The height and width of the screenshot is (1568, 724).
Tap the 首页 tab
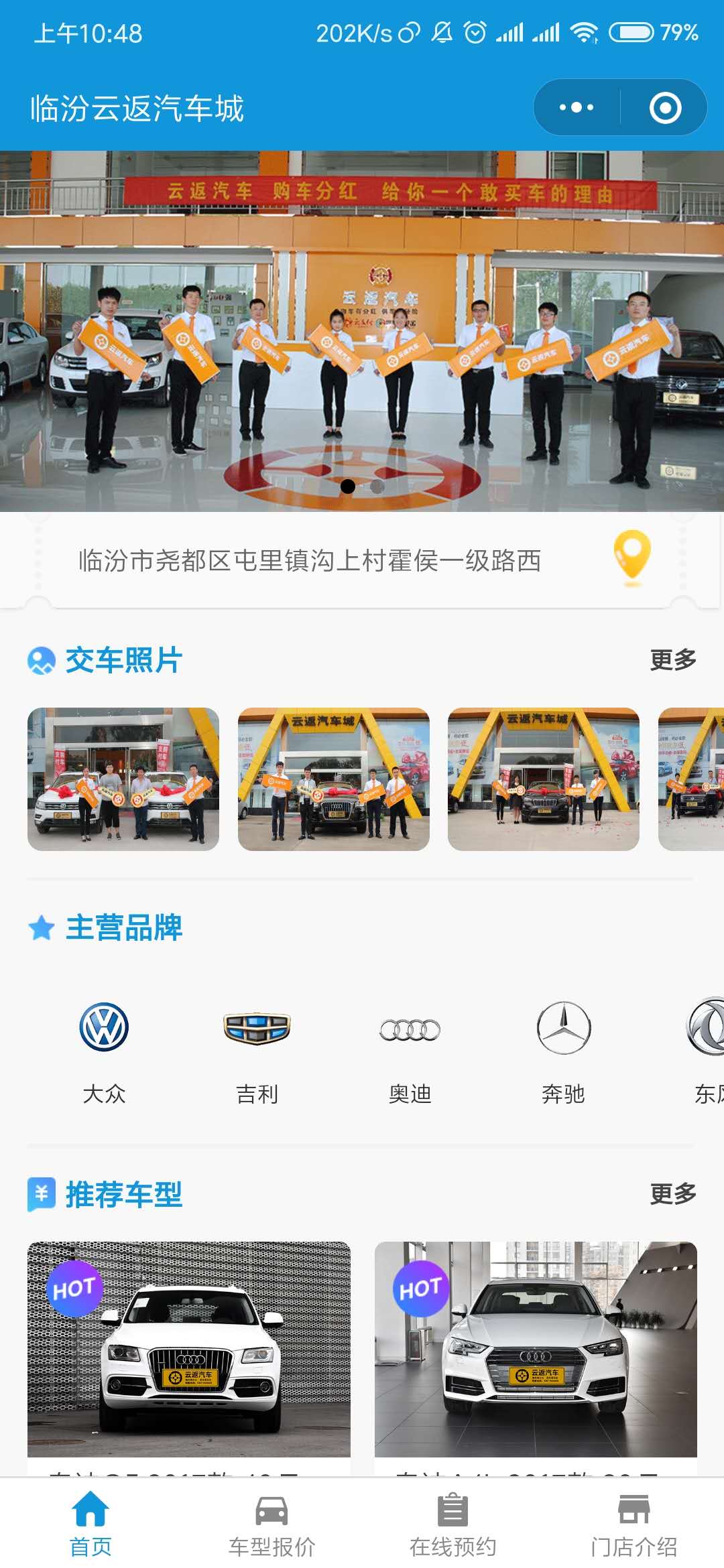pos(90,1524)
